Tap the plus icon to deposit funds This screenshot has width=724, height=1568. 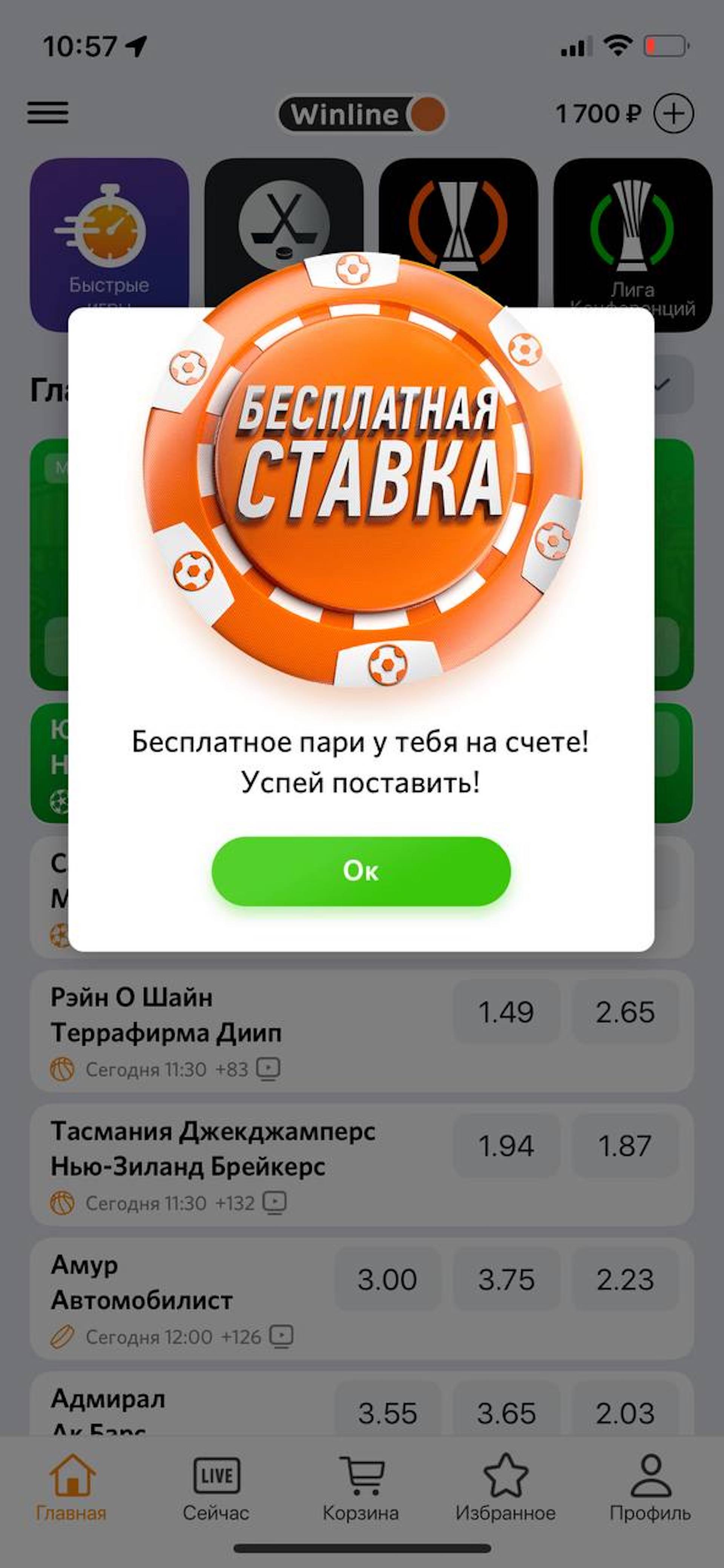pos(673,113)
